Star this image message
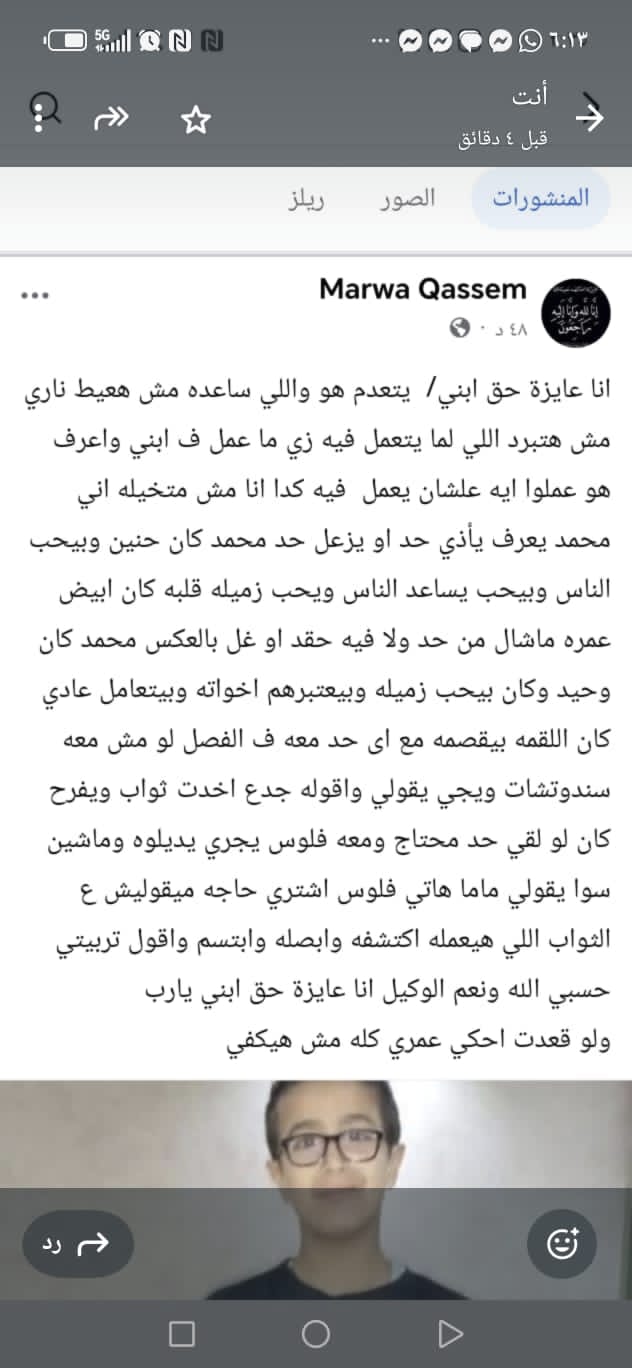This screenshot has height=1368, width=632. pos(196,120)
